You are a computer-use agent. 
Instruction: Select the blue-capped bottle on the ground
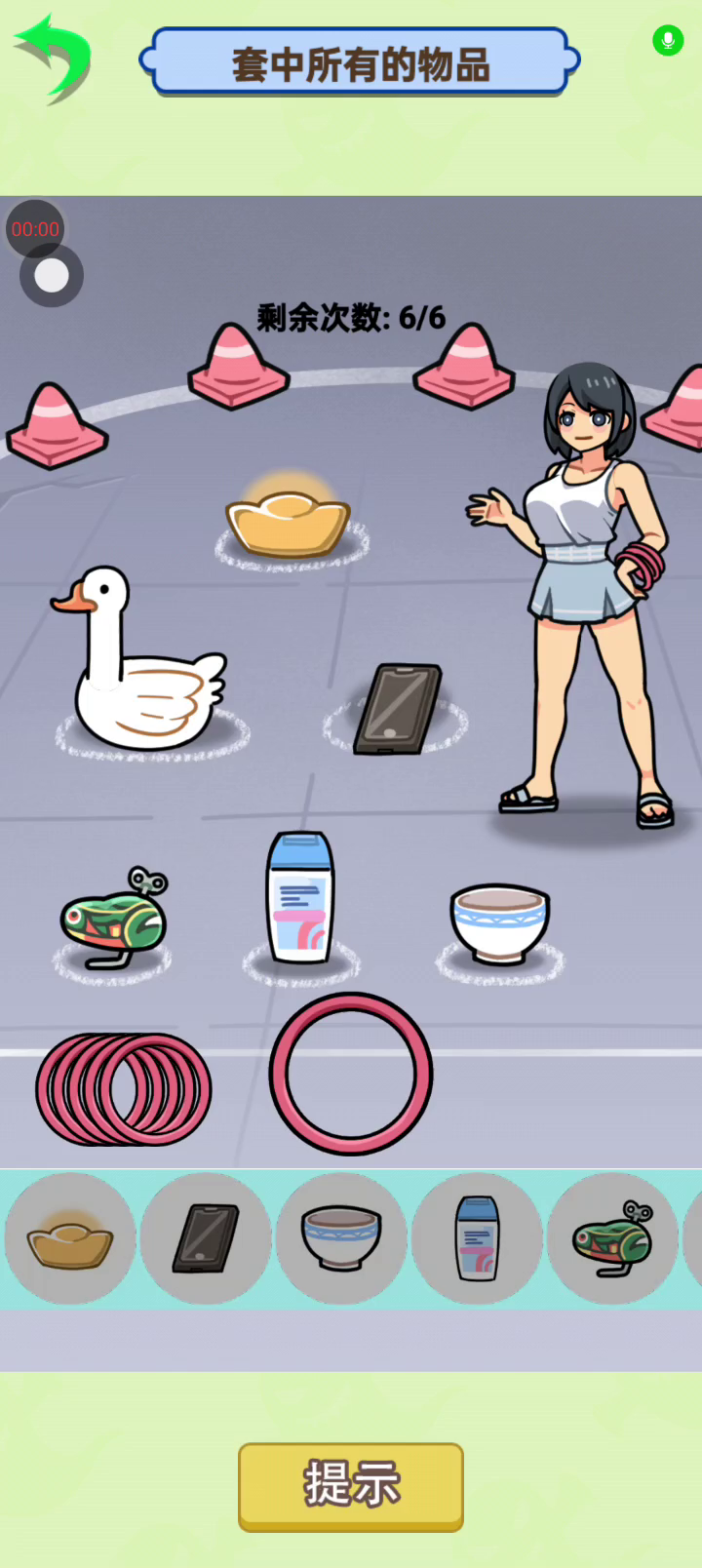[300, 898]
